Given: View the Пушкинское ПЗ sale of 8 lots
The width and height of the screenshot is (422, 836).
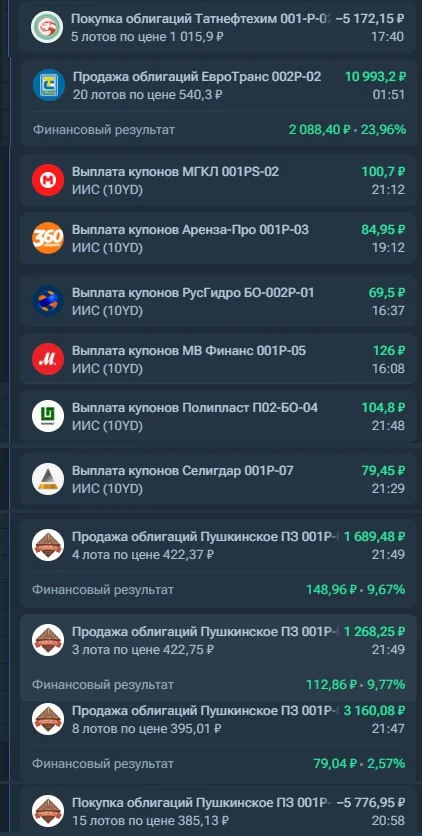Looking at the screenshot, I should point(217,740).
